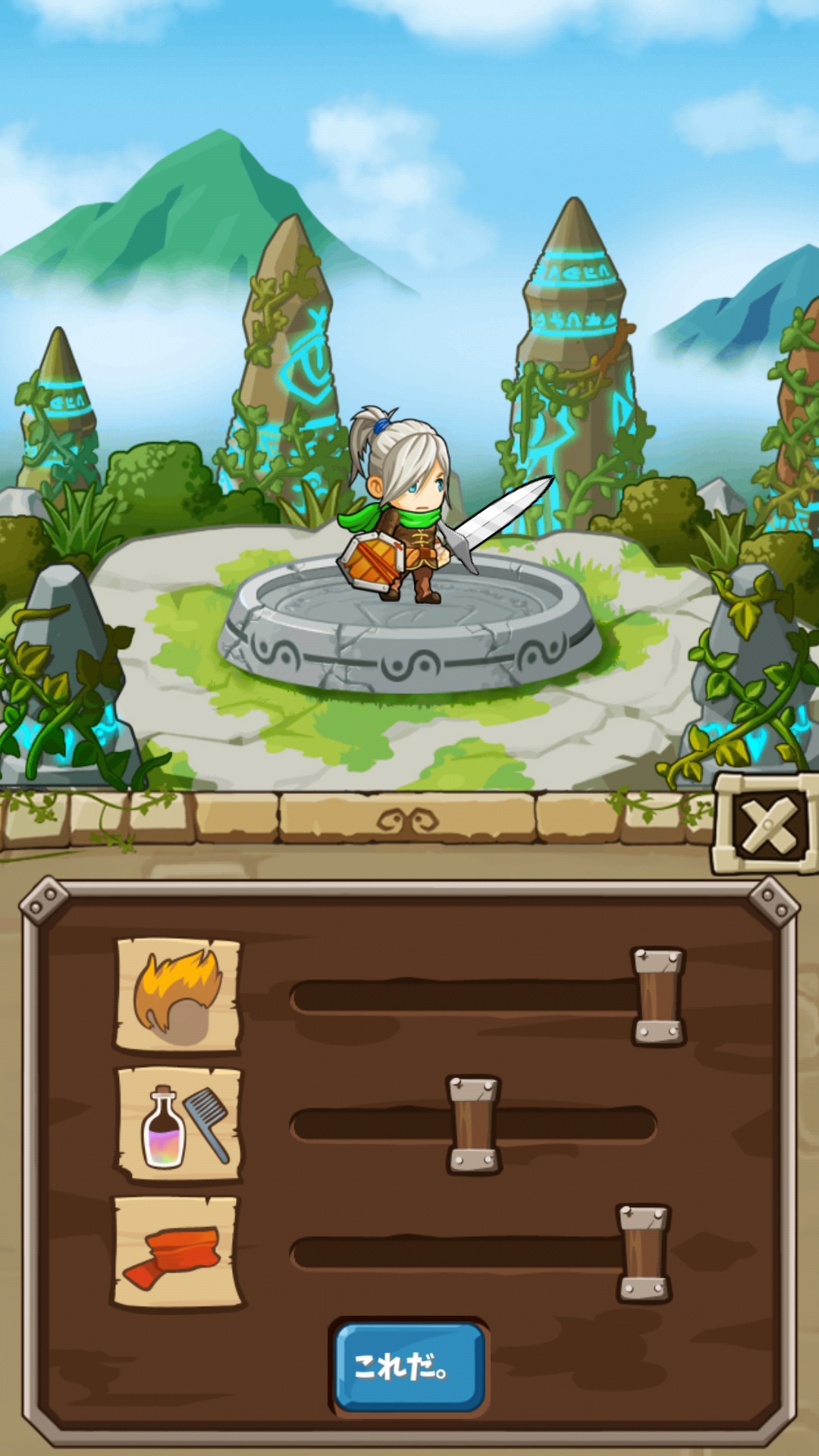819x1456 pixels.
Task: Tap the hair color slider handle
Action: coord(473,1125)
